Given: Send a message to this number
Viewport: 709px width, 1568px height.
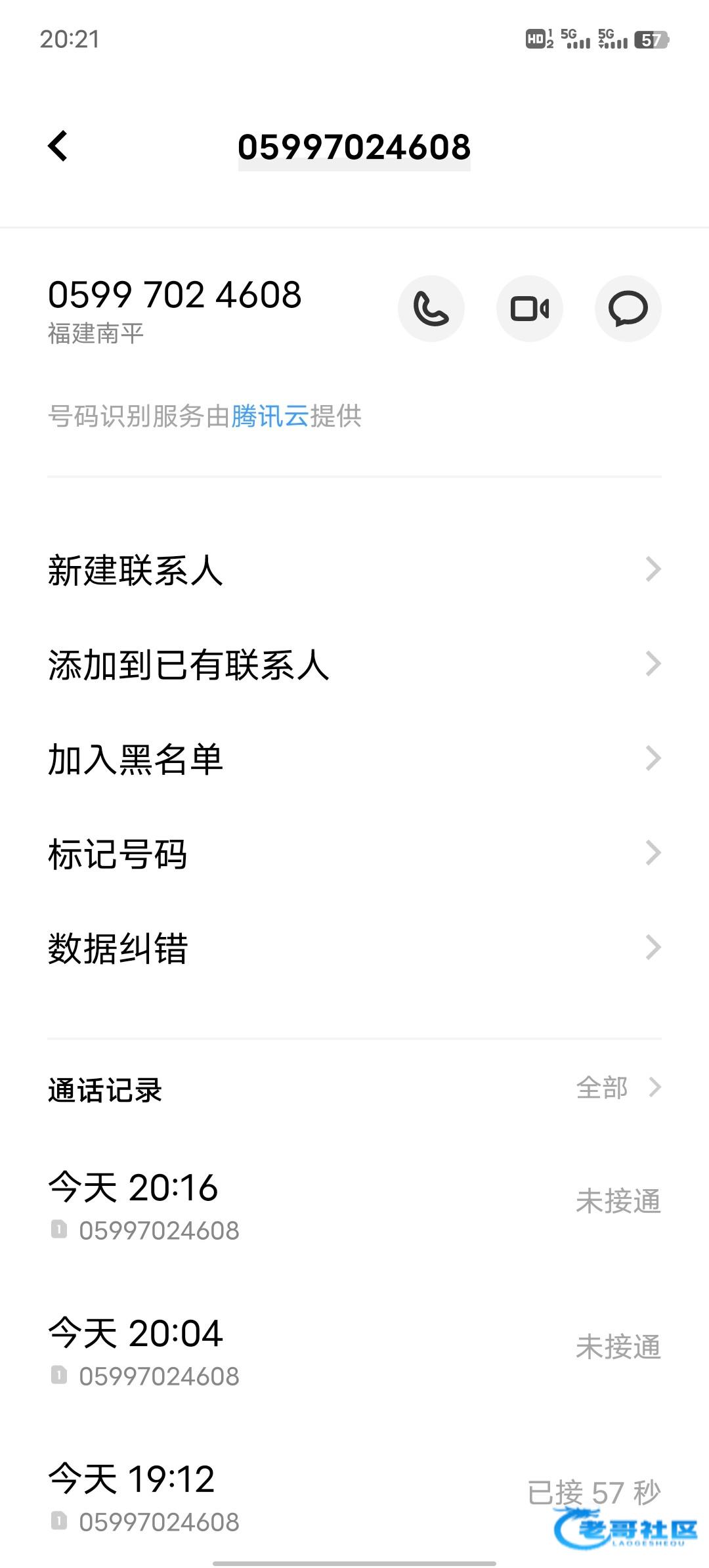Looking at the screenshot, I should [x=628, y=309].
